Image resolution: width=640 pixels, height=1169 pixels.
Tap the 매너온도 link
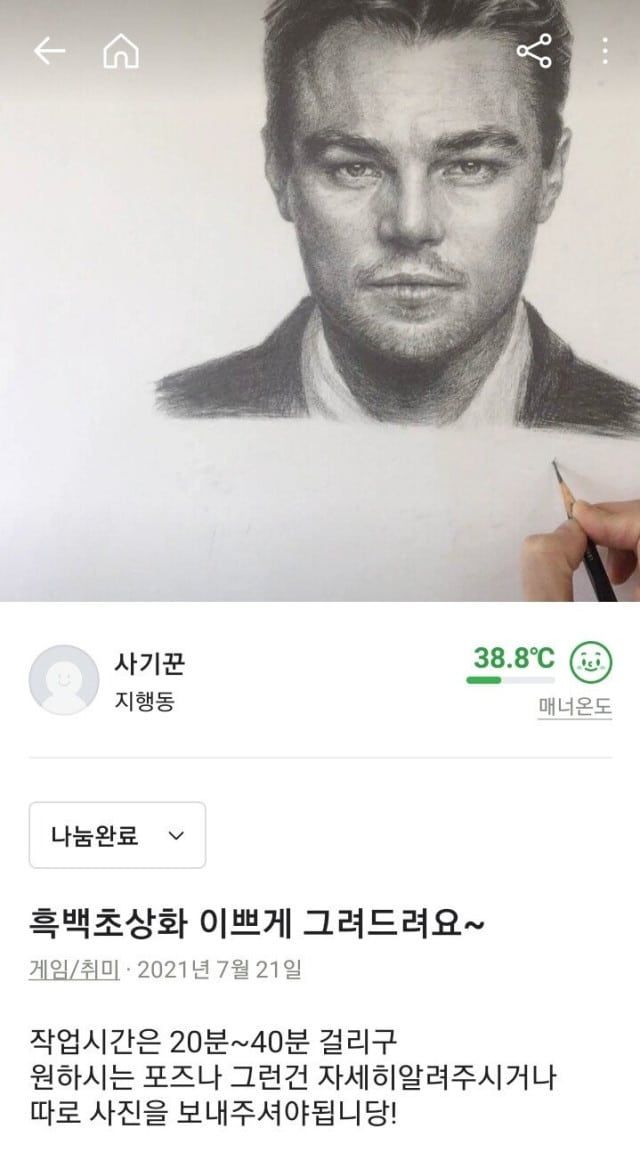pyautogui.click(x=575, y=708)
